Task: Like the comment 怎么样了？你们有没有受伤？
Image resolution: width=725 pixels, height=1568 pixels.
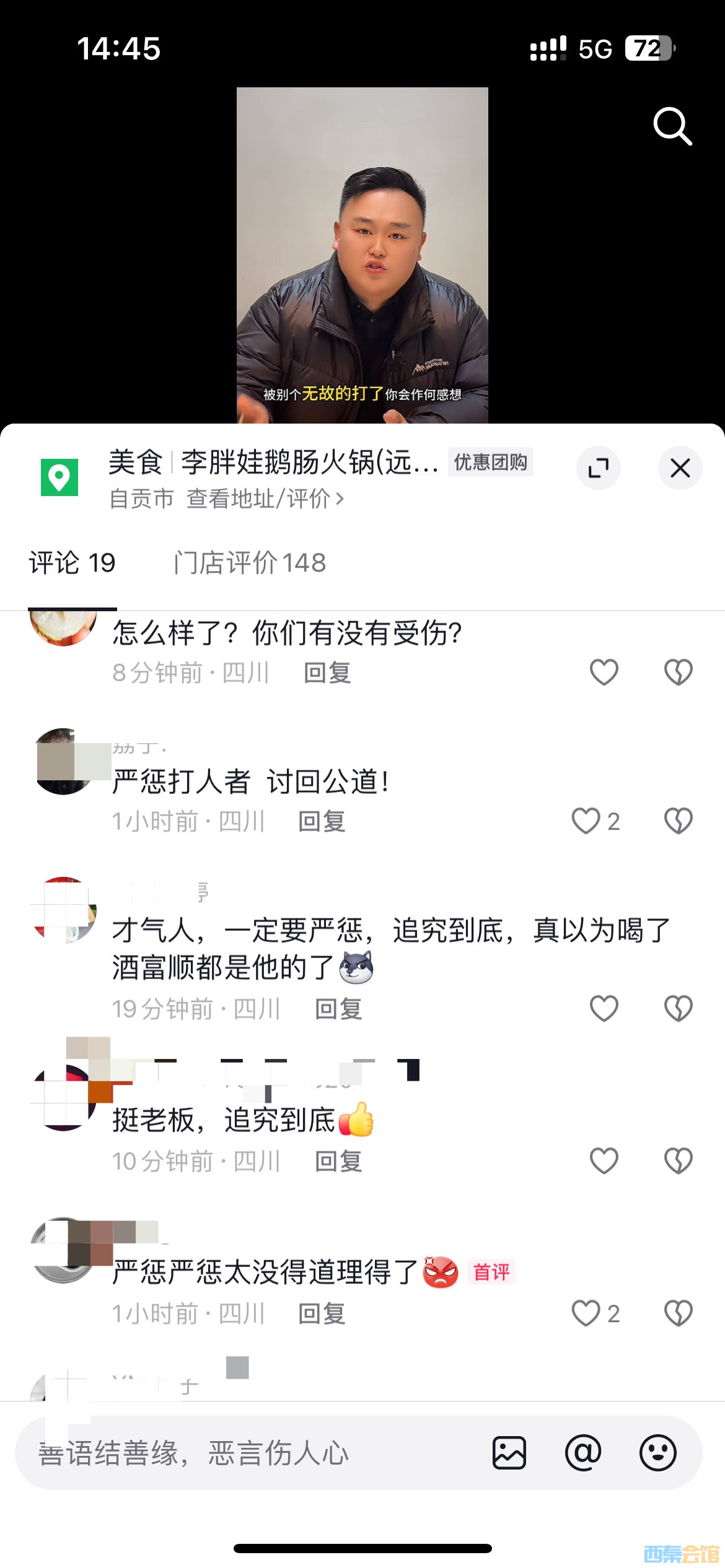Action: click(x=604, y=672)
